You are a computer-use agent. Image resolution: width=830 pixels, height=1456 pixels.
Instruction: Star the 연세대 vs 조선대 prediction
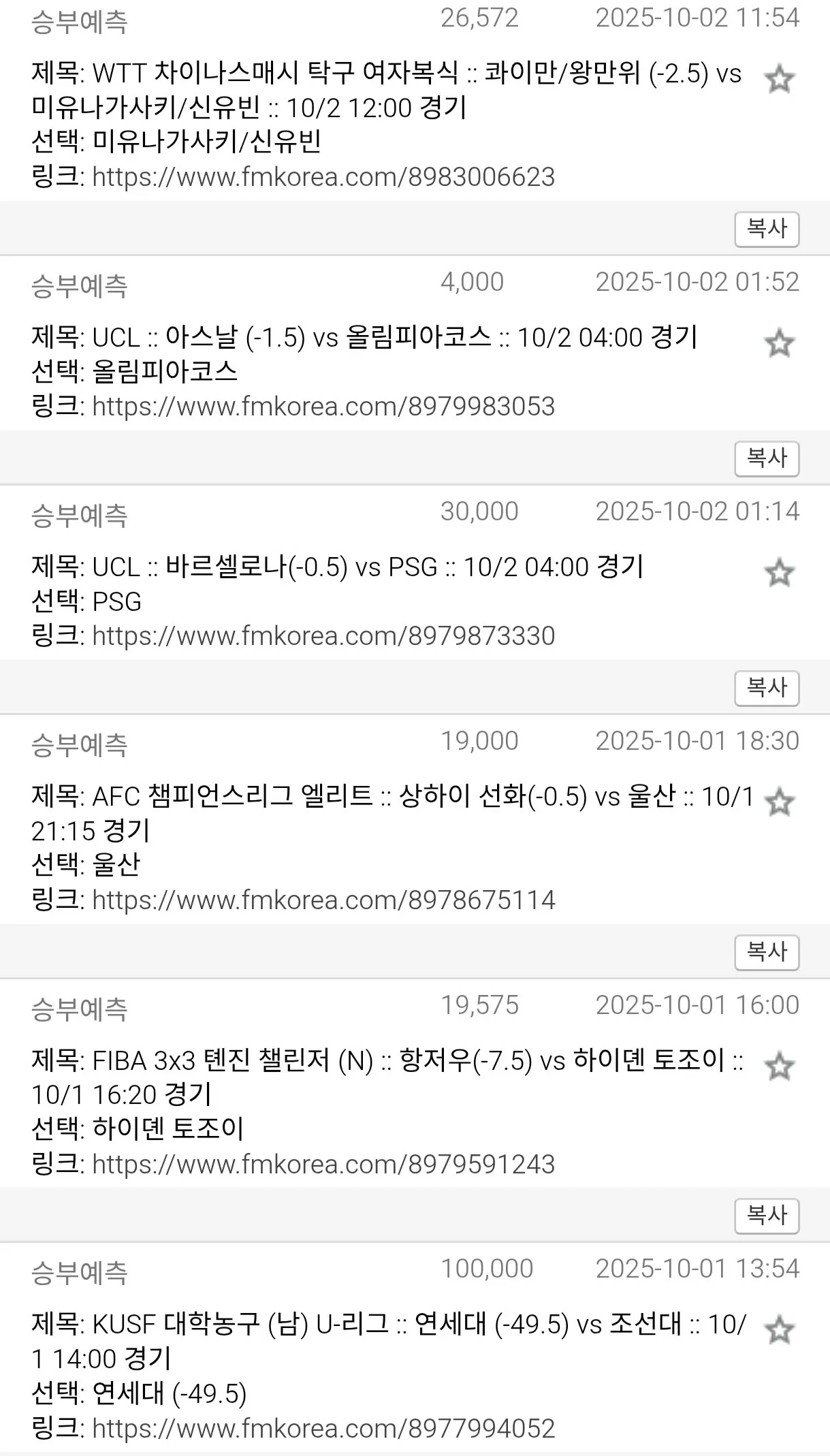pyautogui.click(x=779, y=1331)
